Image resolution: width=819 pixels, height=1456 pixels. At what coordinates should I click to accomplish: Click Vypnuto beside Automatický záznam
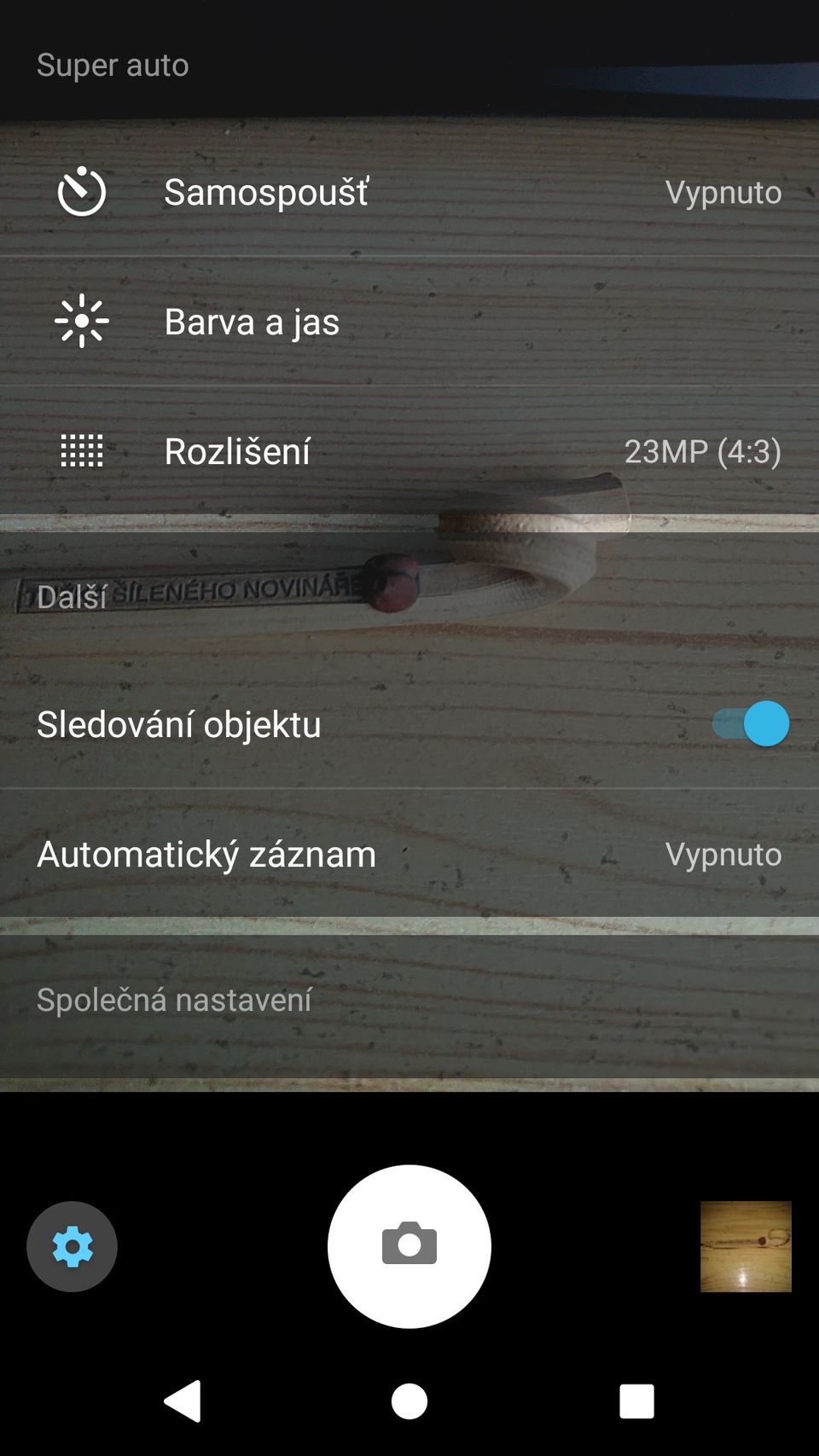coord(723,854)
